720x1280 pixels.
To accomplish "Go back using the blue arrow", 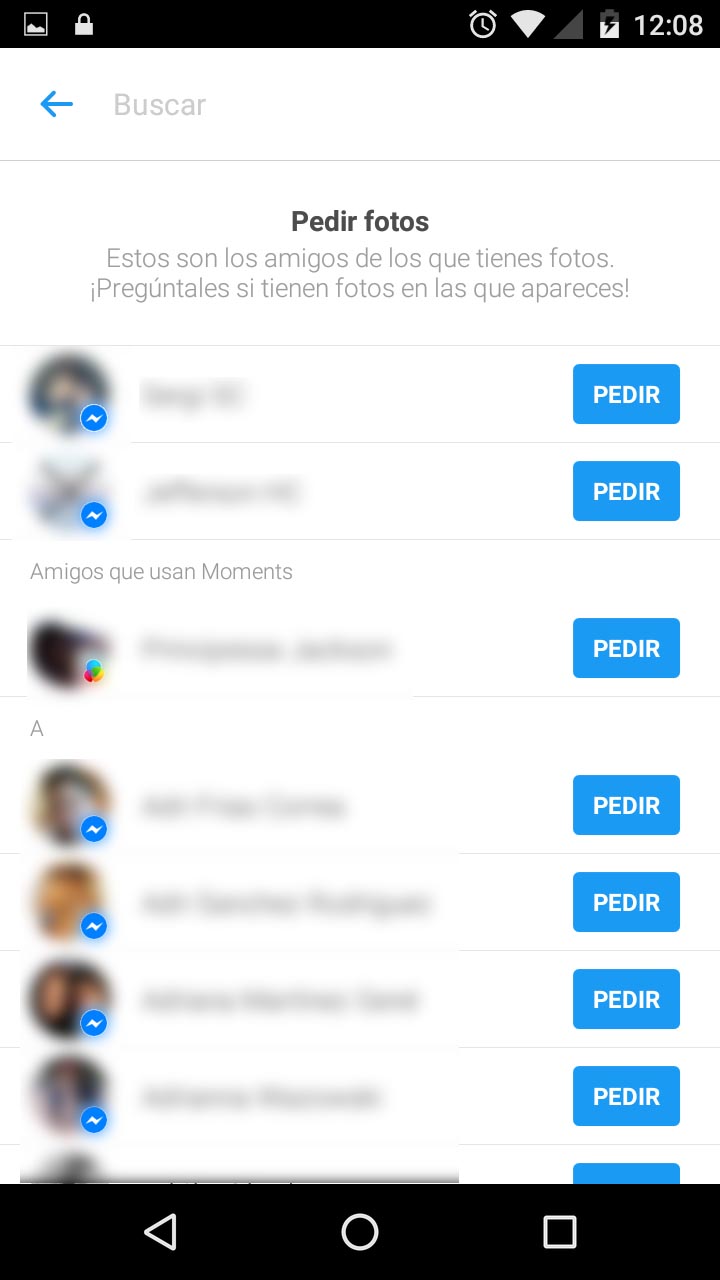I will pos(57,104).
